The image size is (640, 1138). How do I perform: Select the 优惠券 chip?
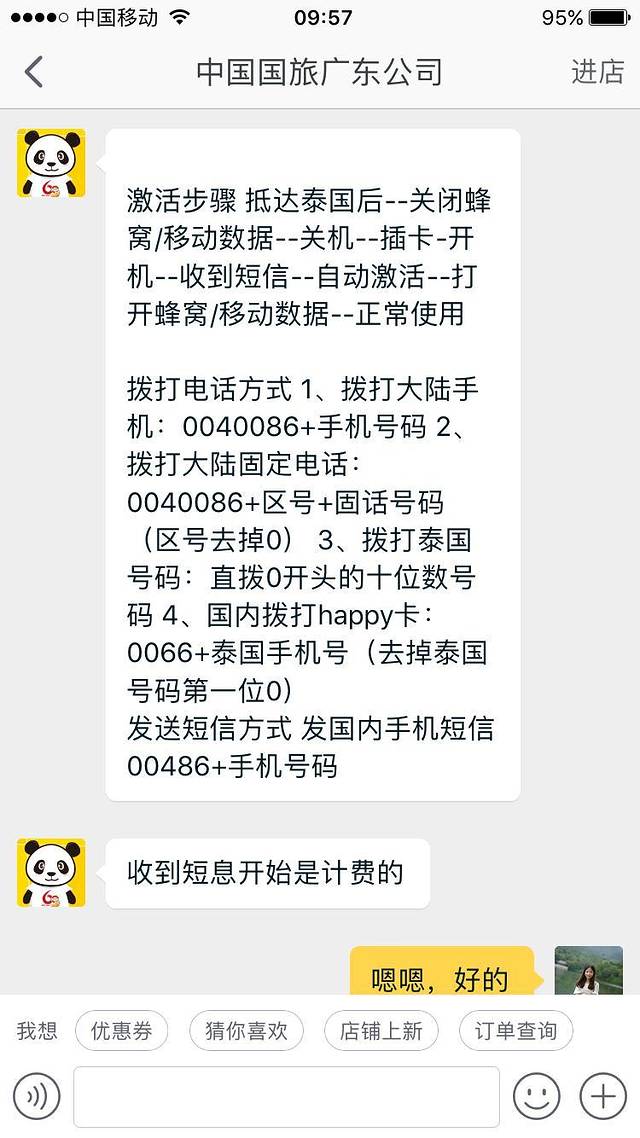coord(121,1031)
